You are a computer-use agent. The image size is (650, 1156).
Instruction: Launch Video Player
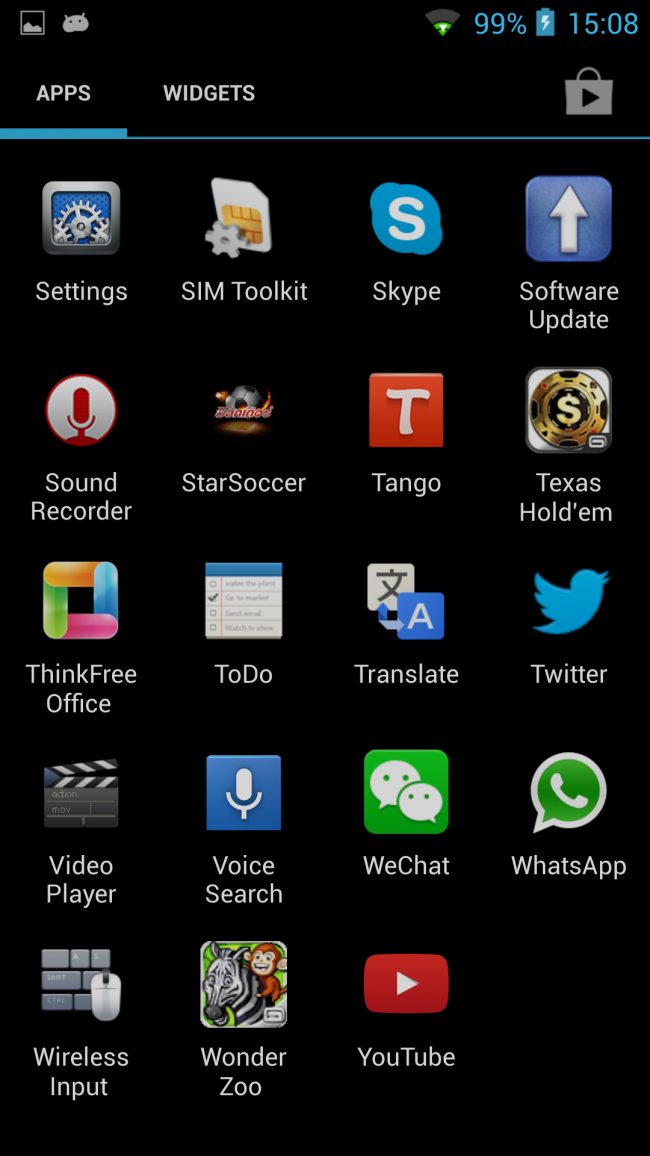(x=81, y=793)
